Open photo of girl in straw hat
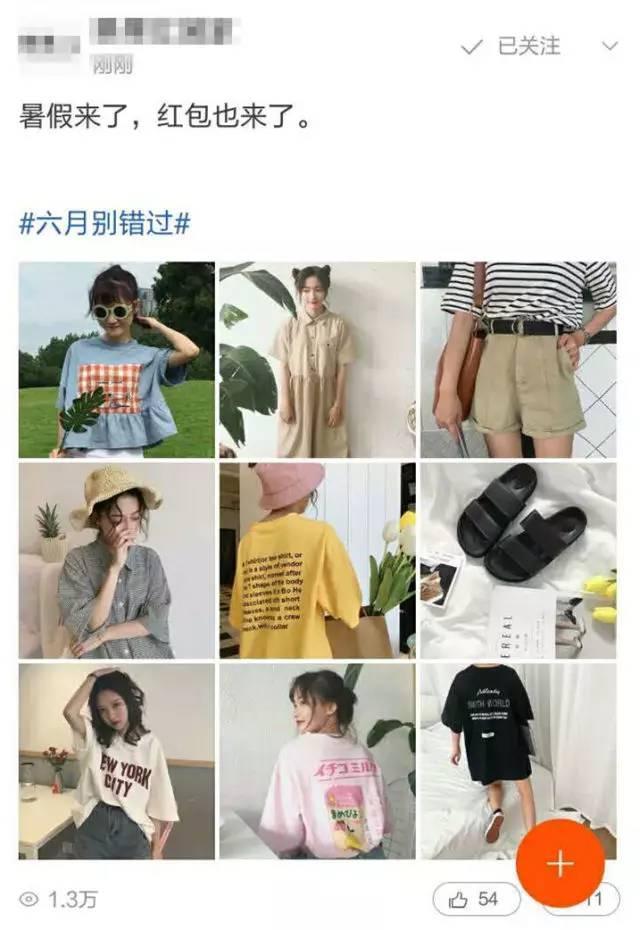This screenshot has width=640, height=930. (x=116, y=560)
